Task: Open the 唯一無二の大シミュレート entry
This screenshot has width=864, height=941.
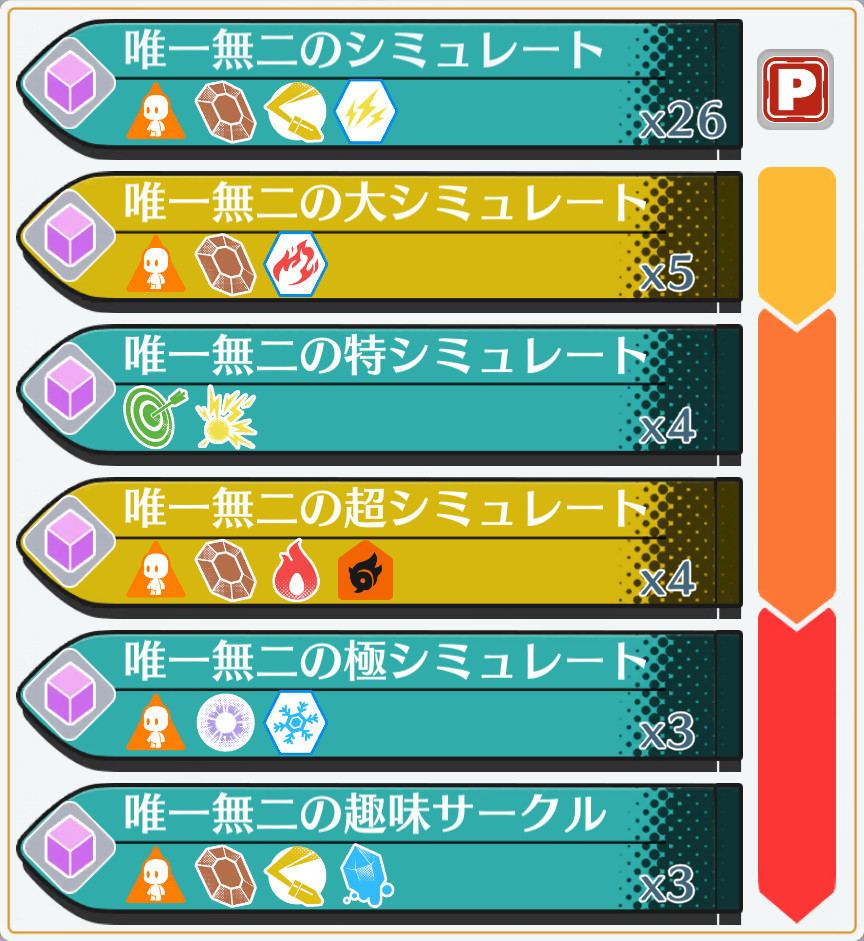Action: (380, 240)
